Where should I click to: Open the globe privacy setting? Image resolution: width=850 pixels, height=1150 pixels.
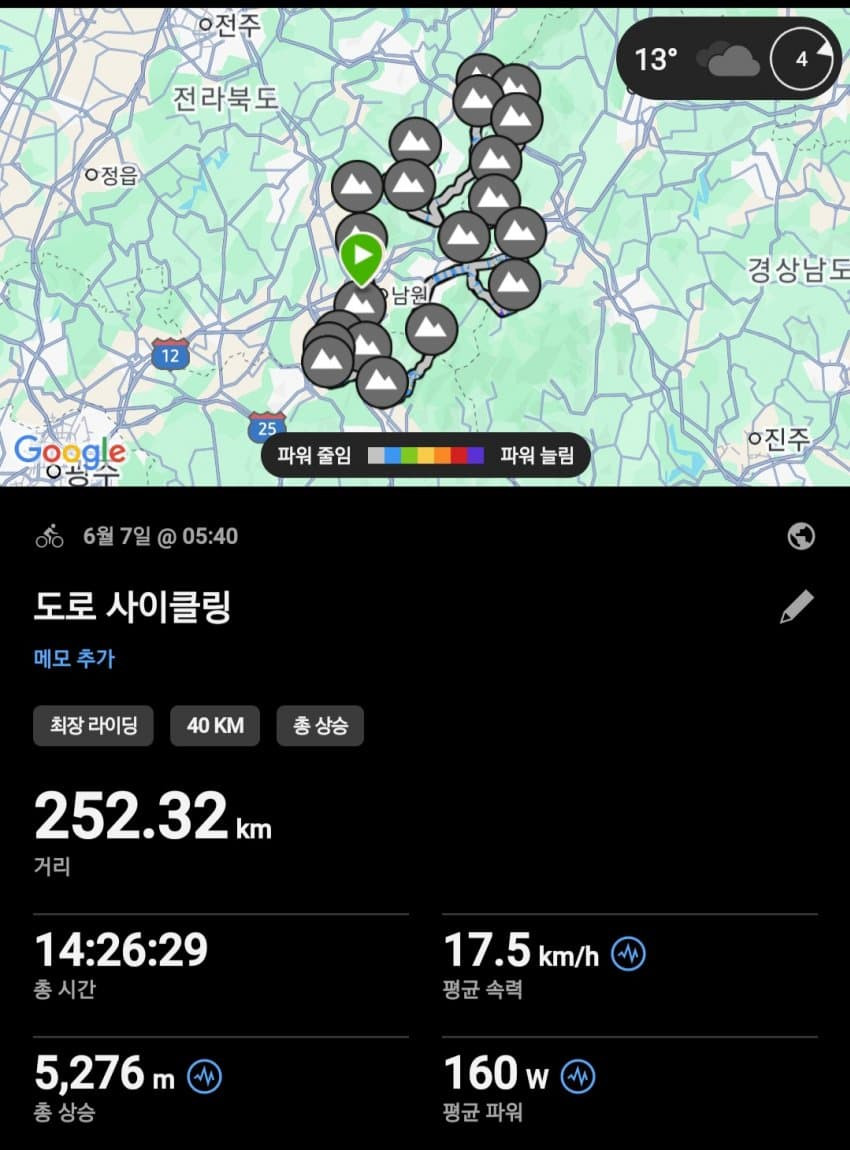click(801, 537)
